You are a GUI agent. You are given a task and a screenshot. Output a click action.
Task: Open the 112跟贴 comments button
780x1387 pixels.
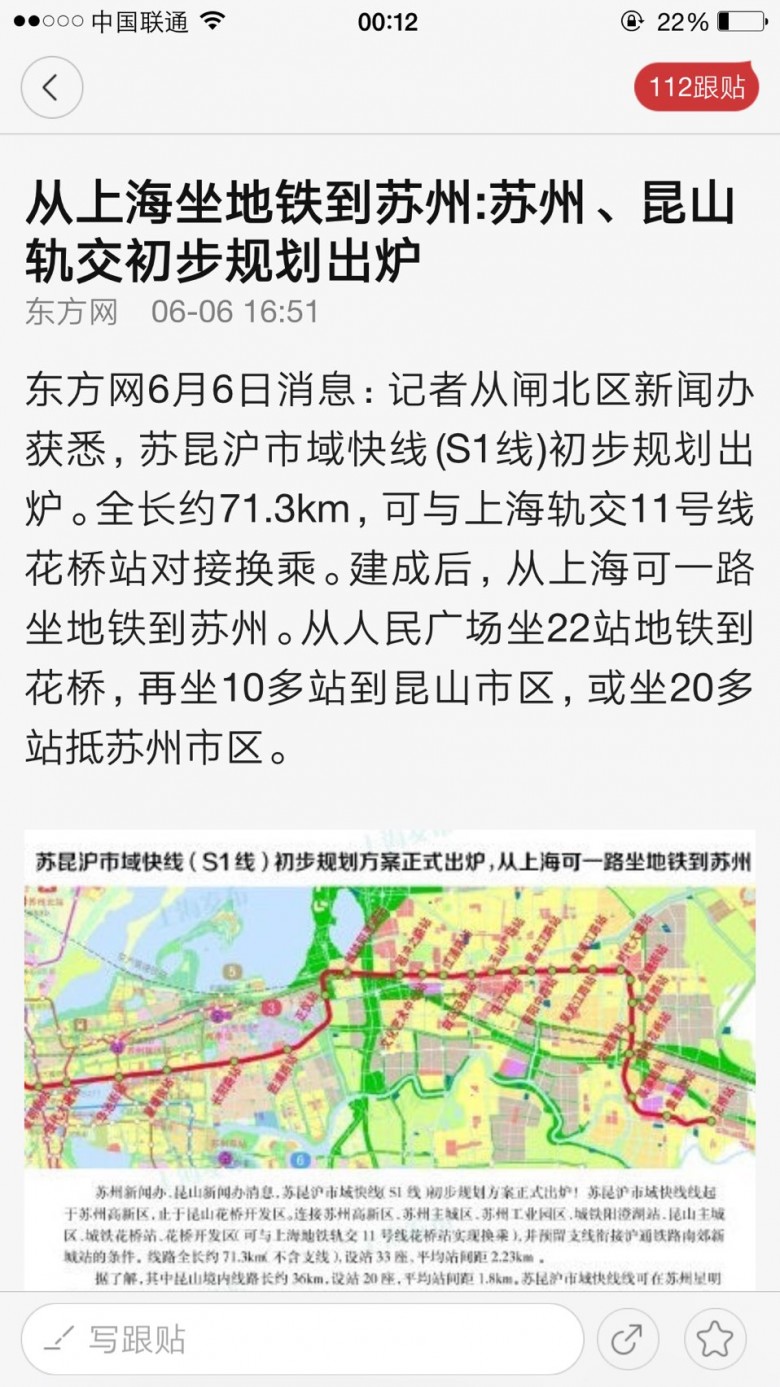(696, 88)
